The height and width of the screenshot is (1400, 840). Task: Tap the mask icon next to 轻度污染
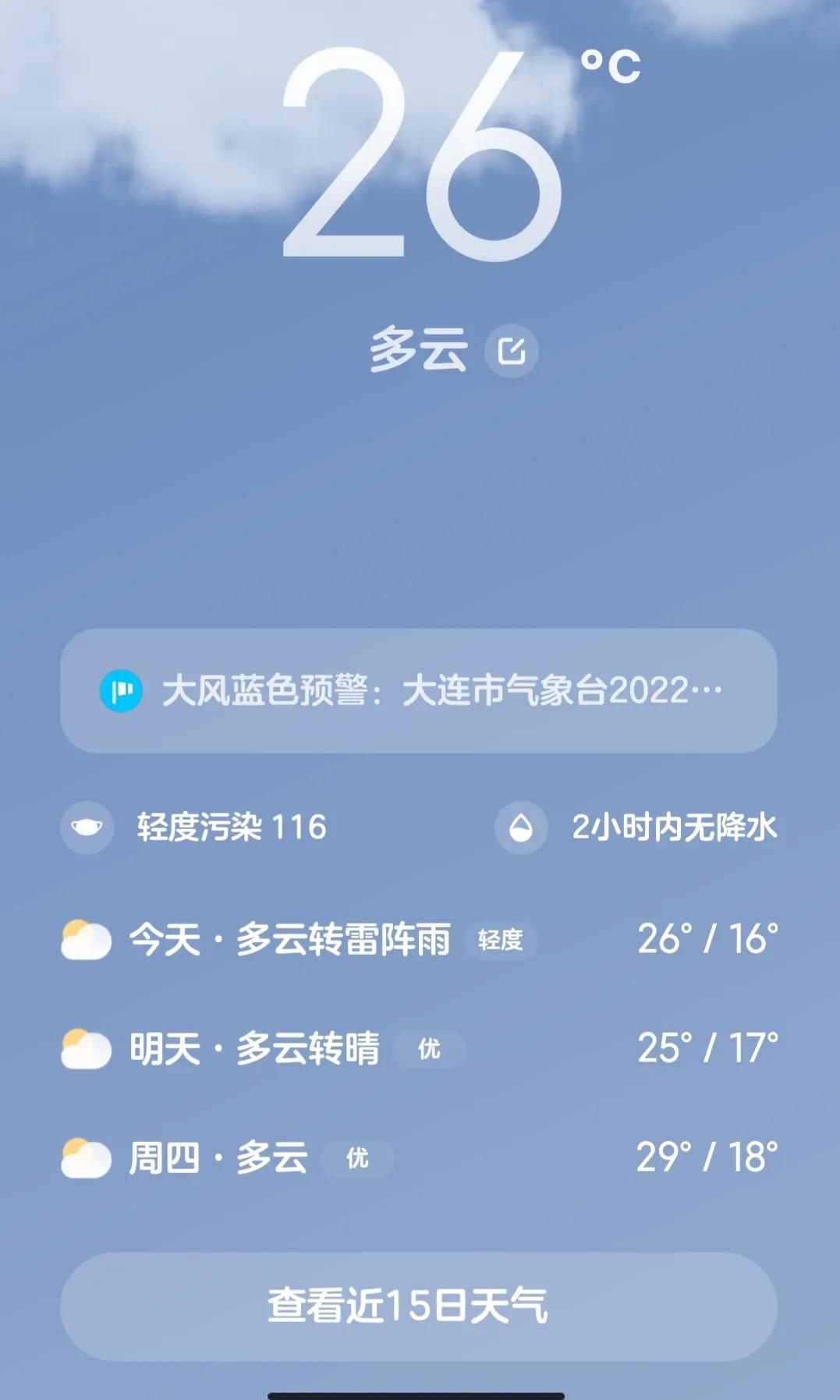pos(87,828)
